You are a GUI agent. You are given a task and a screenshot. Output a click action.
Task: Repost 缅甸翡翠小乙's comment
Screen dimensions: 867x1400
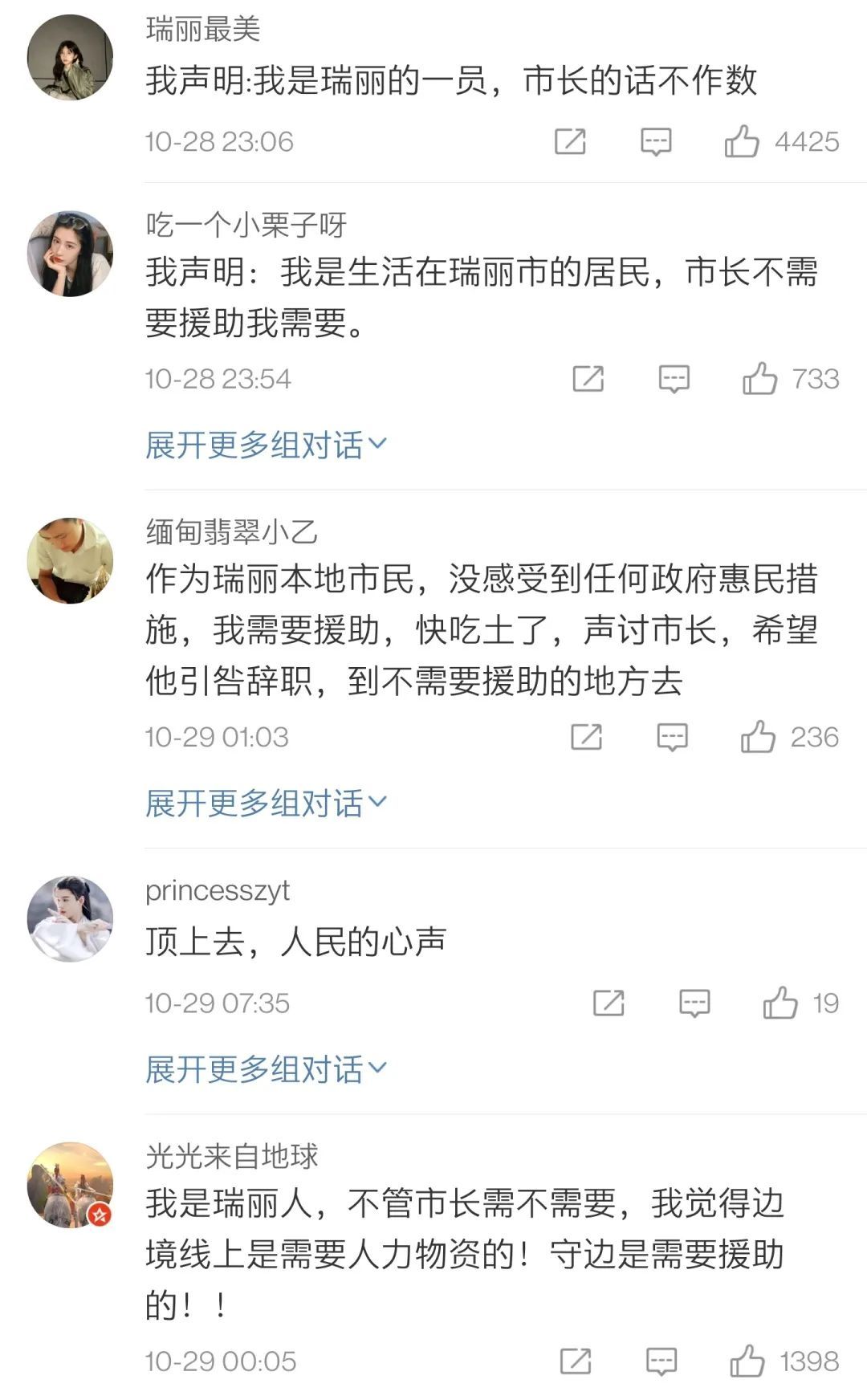pyautogui.click(x=586, y=737)
